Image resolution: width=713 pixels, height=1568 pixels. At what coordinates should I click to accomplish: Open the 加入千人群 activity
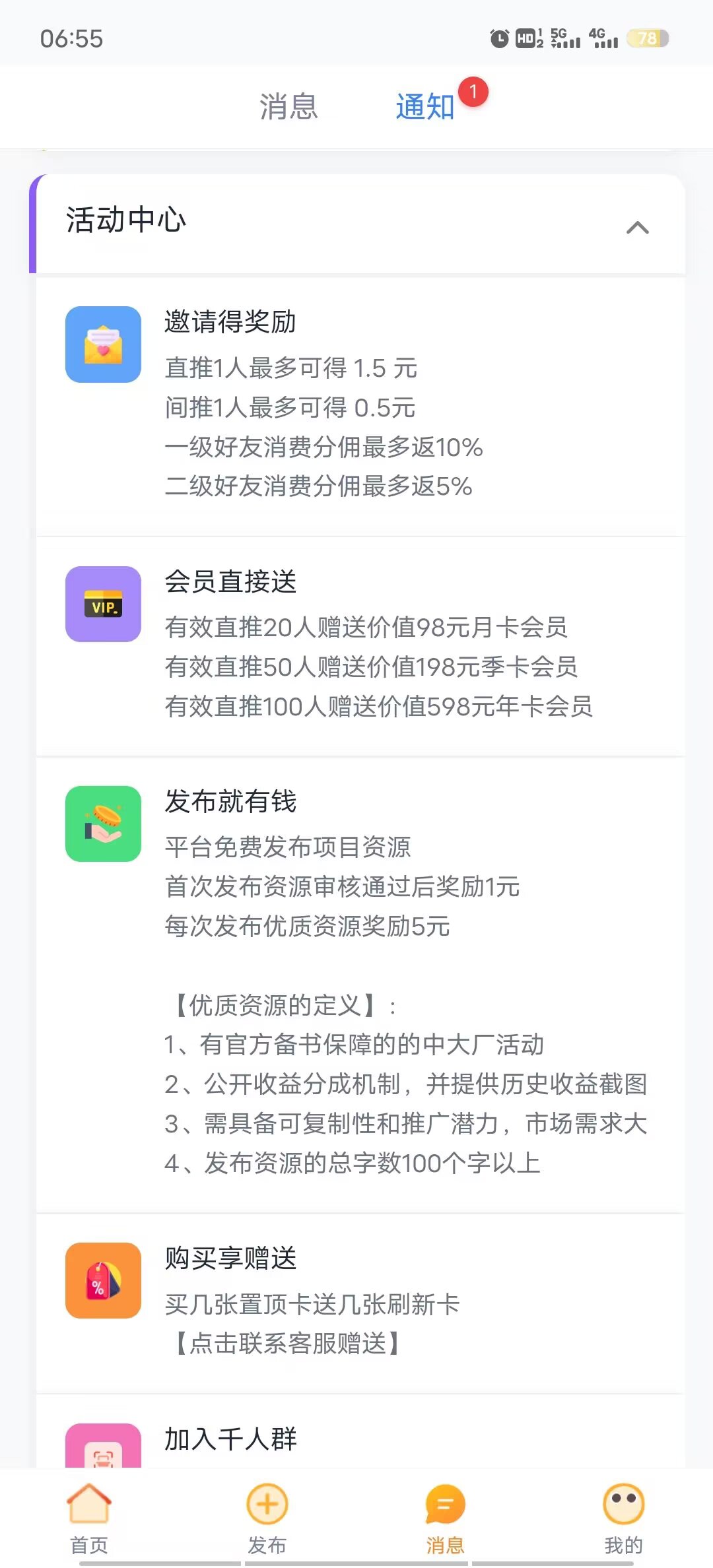coord(230,1439)
